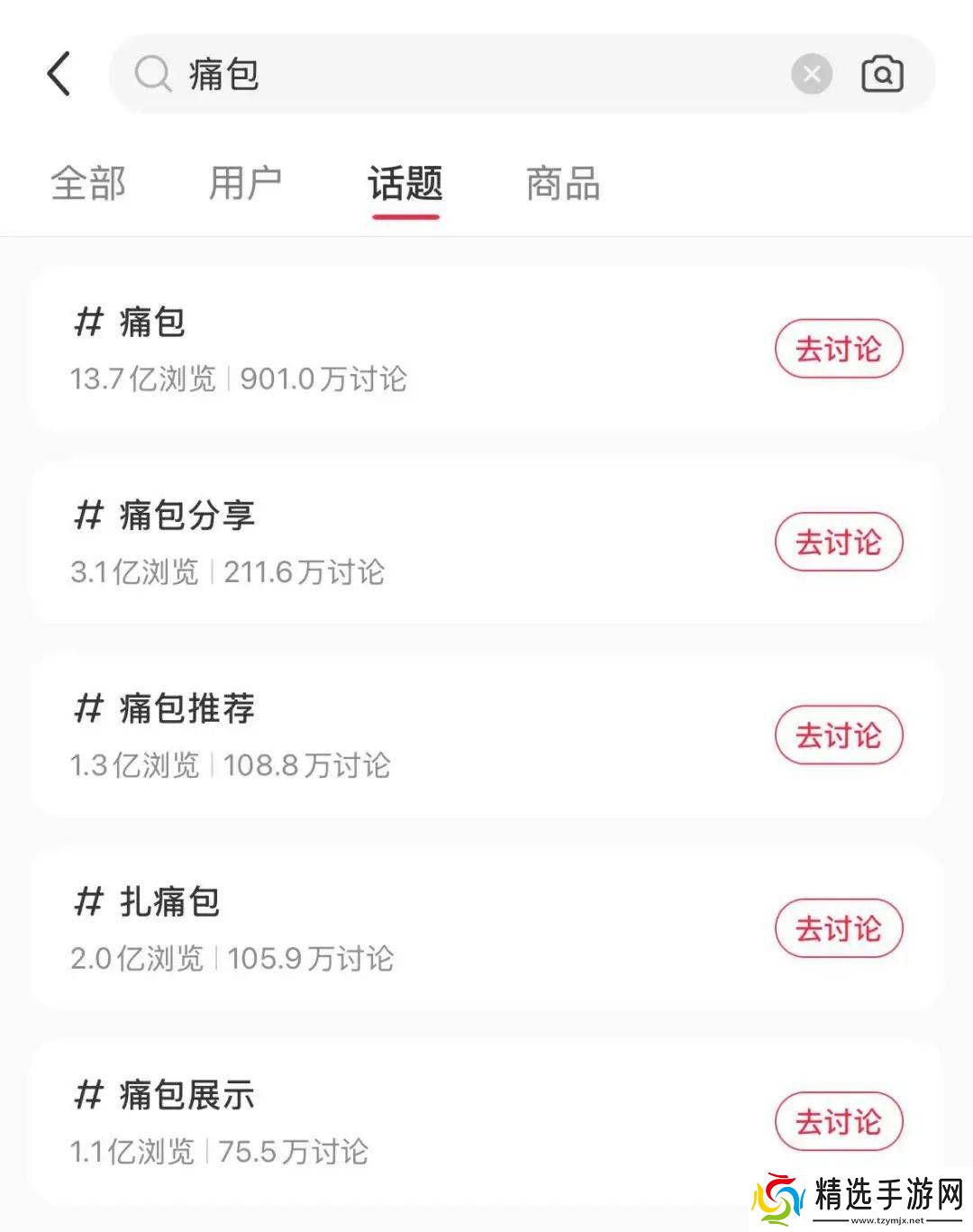973x1232 pixels.
Task: Open the # 痛包 topic
Action: (x=360, y=350)
